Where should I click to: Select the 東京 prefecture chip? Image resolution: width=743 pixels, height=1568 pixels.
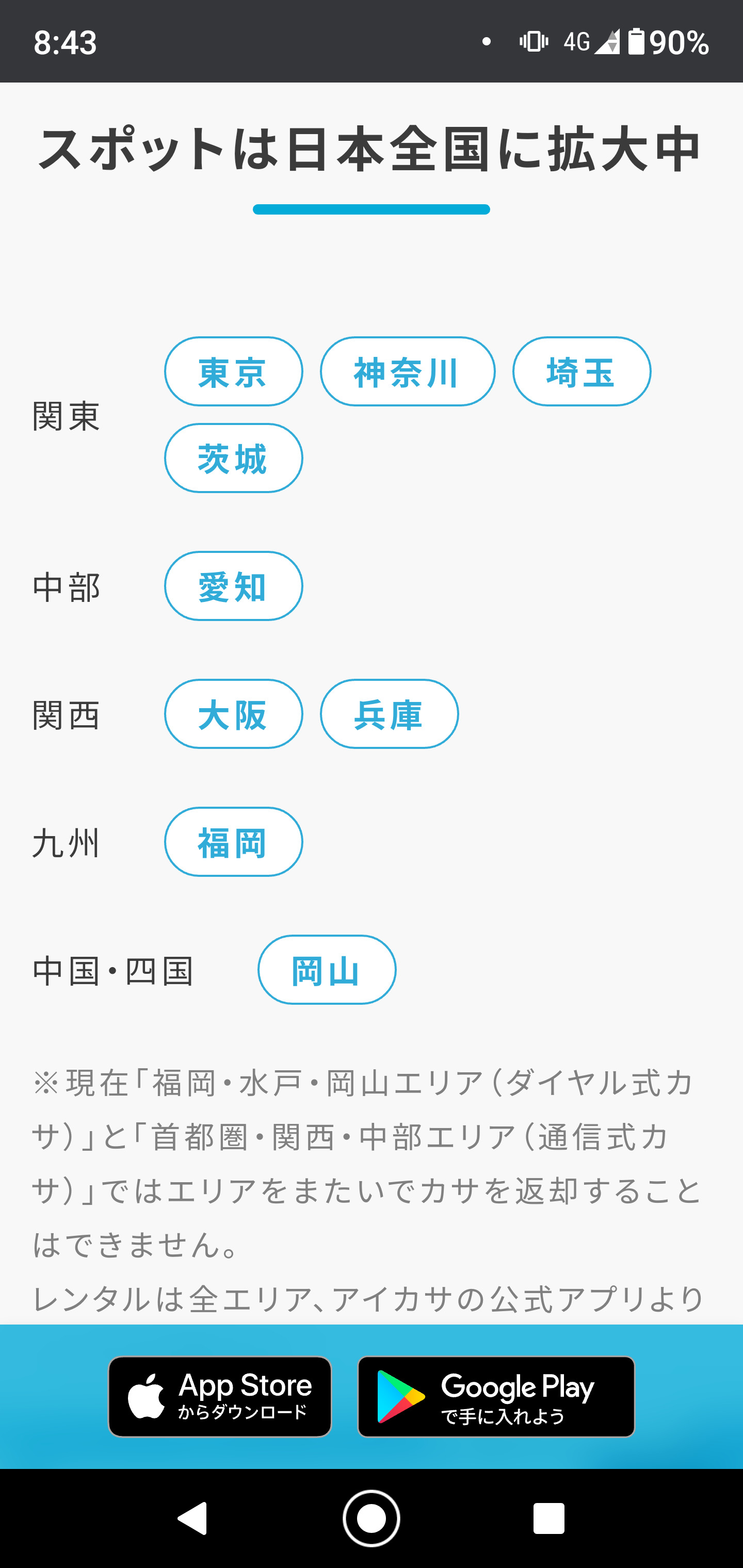233,371
